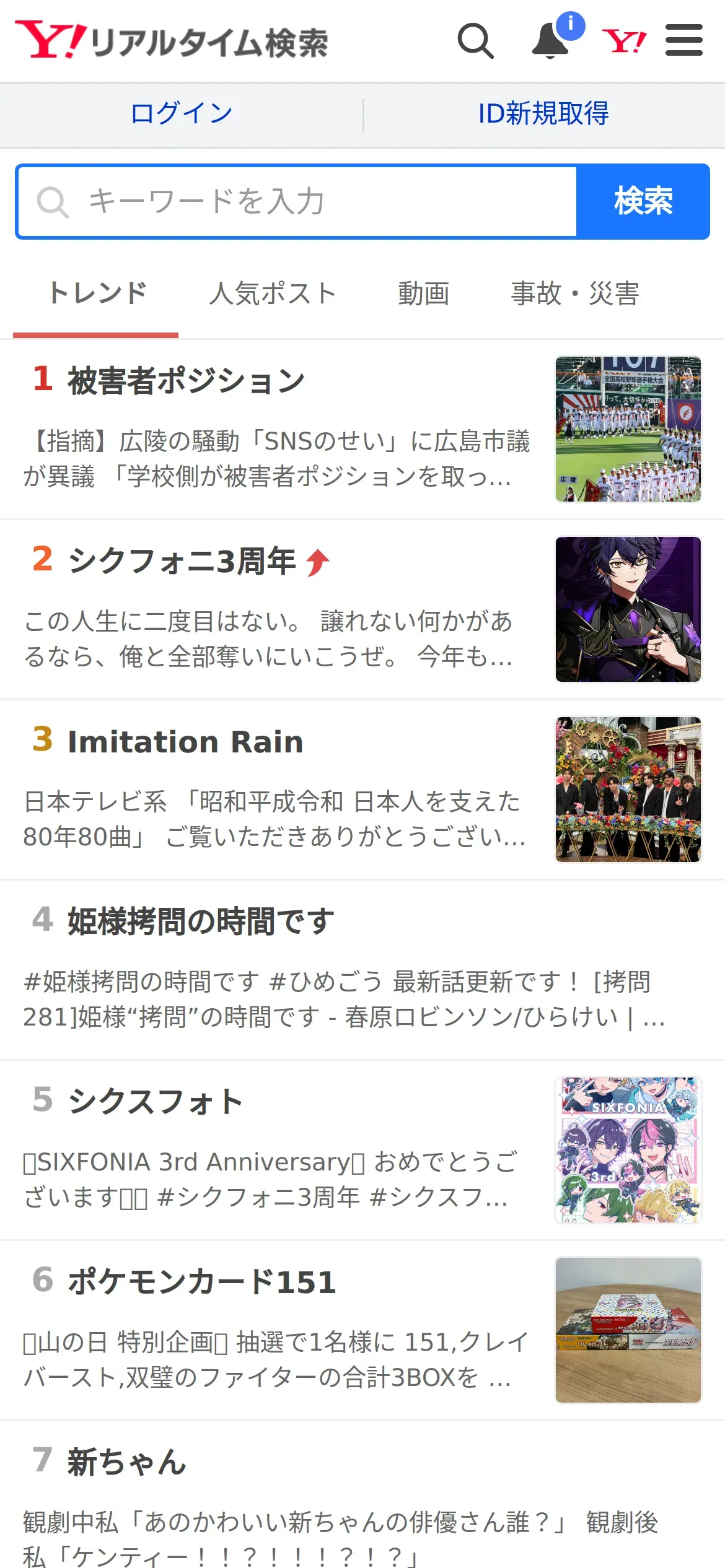View trend 3 Imitation Rain
725x1568 pixels.
(185, 742)
